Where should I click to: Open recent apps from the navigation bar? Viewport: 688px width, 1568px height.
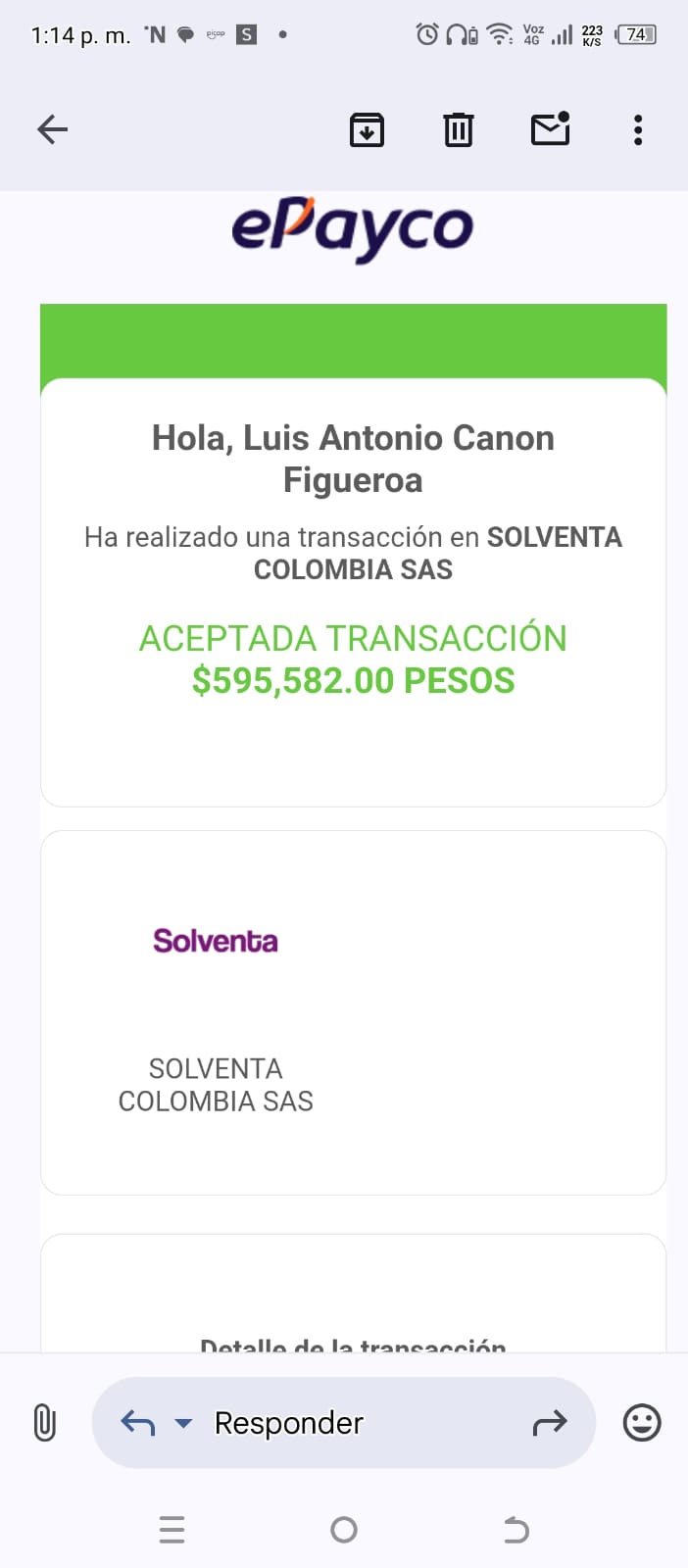pos(172,1530)
